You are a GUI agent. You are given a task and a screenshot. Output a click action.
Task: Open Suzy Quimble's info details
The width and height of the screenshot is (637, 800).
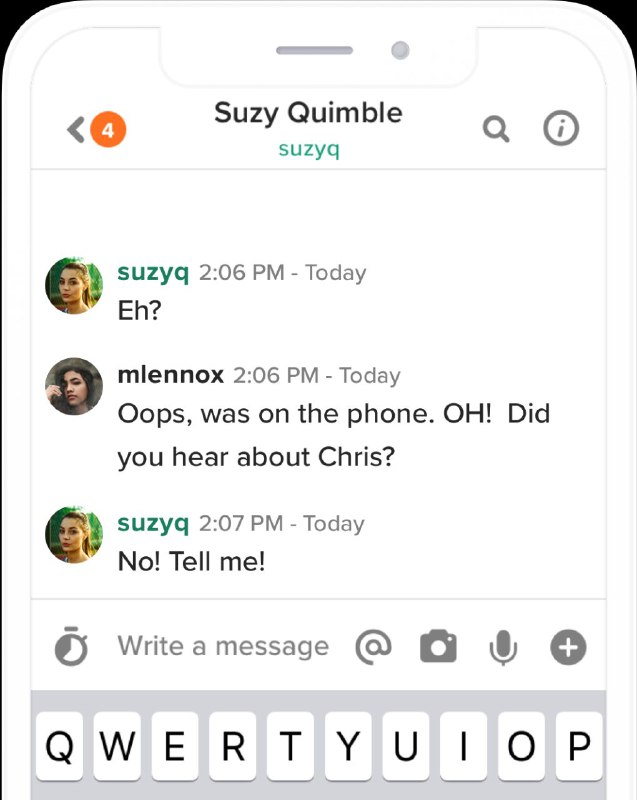coord(561,129)
